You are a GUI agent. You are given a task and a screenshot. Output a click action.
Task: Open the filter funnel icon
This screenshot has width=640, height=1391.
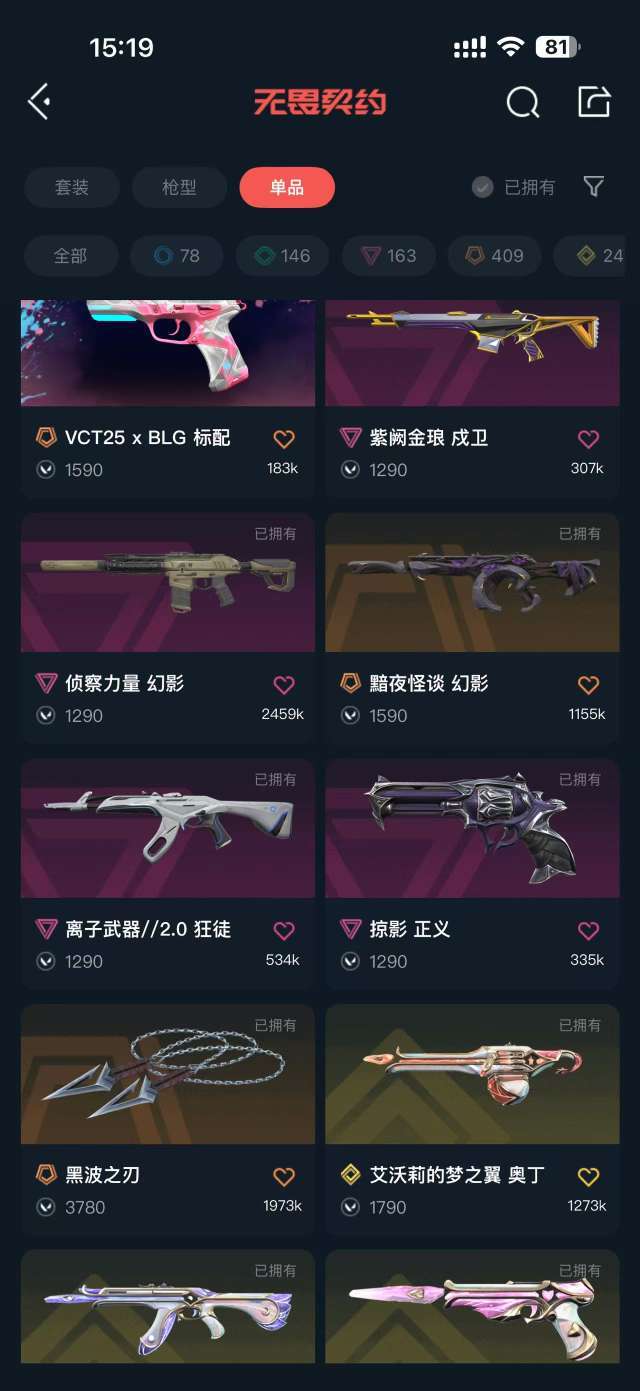point(593,187)
